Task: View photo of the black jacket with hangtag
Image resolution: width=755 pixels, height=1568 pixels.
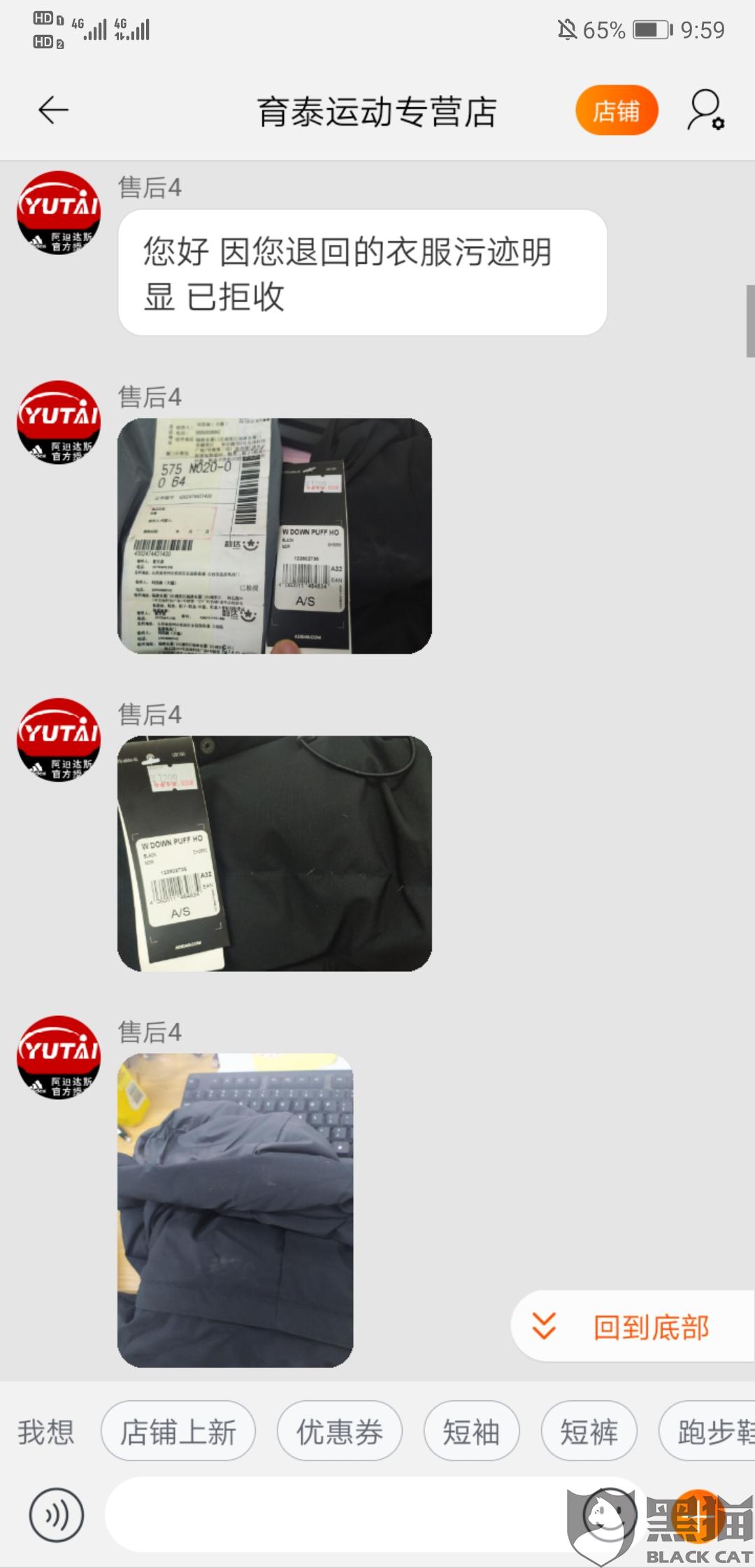Action: pyautogui.click(x=275, y=853)
